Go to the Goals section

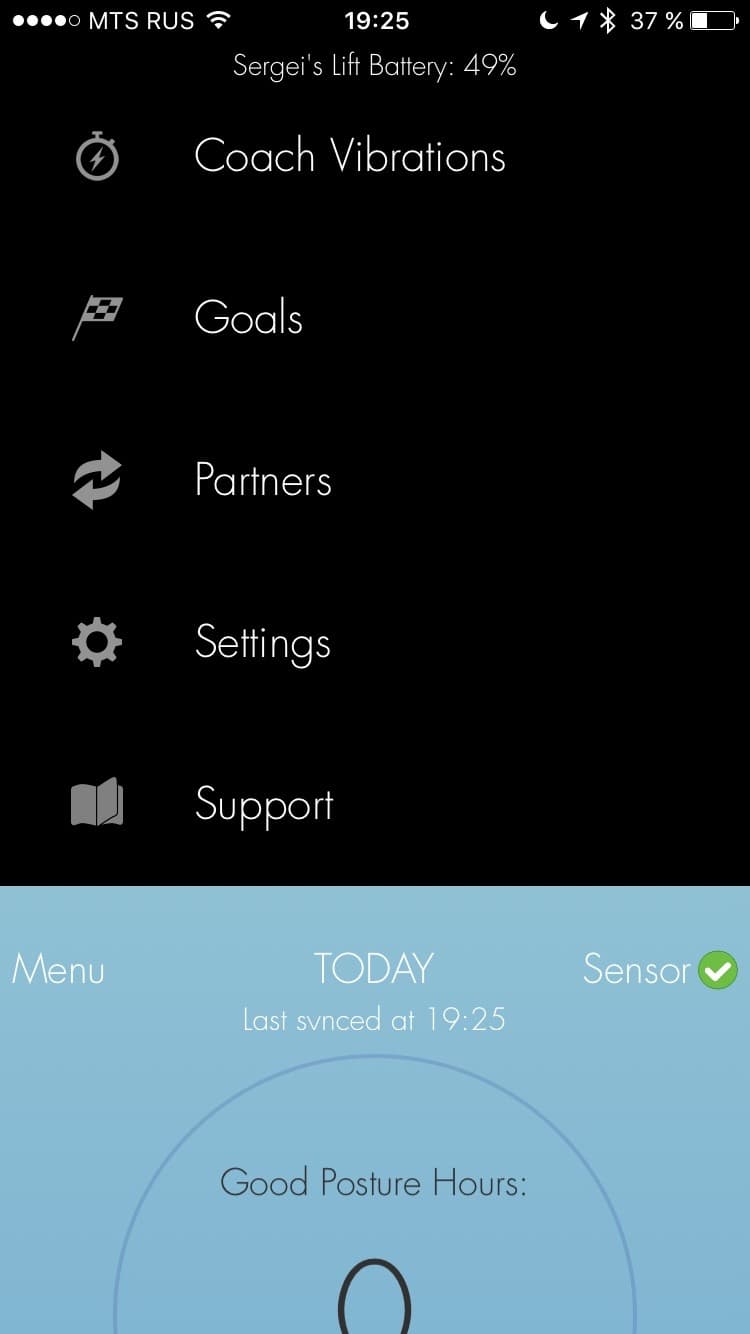click(x=248, y=319)
